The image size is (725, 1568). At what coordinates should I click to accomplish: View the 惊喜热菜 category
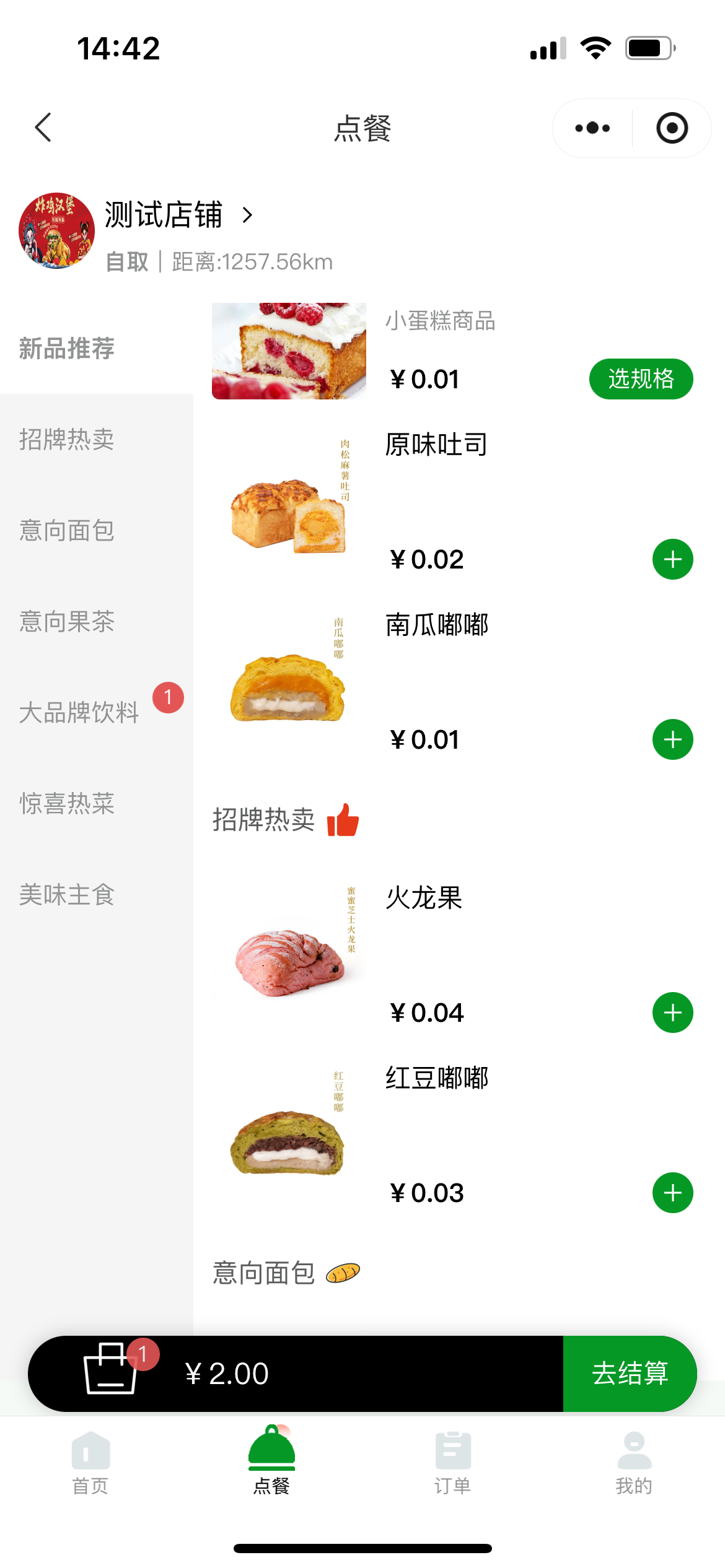pos(67,804)
